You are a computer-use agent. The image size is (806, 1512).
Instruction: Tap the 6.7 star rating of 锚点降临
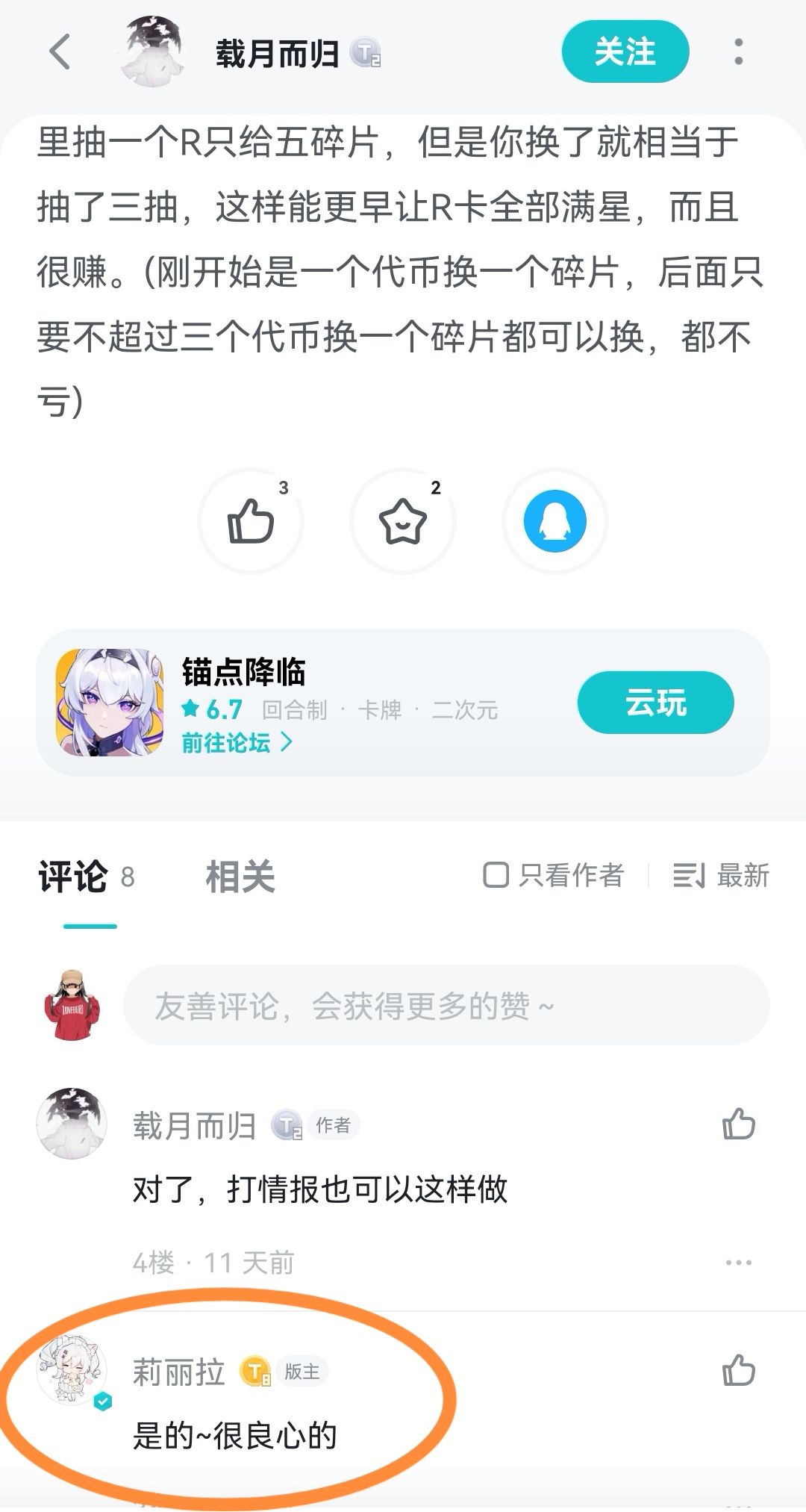point(212,710)
